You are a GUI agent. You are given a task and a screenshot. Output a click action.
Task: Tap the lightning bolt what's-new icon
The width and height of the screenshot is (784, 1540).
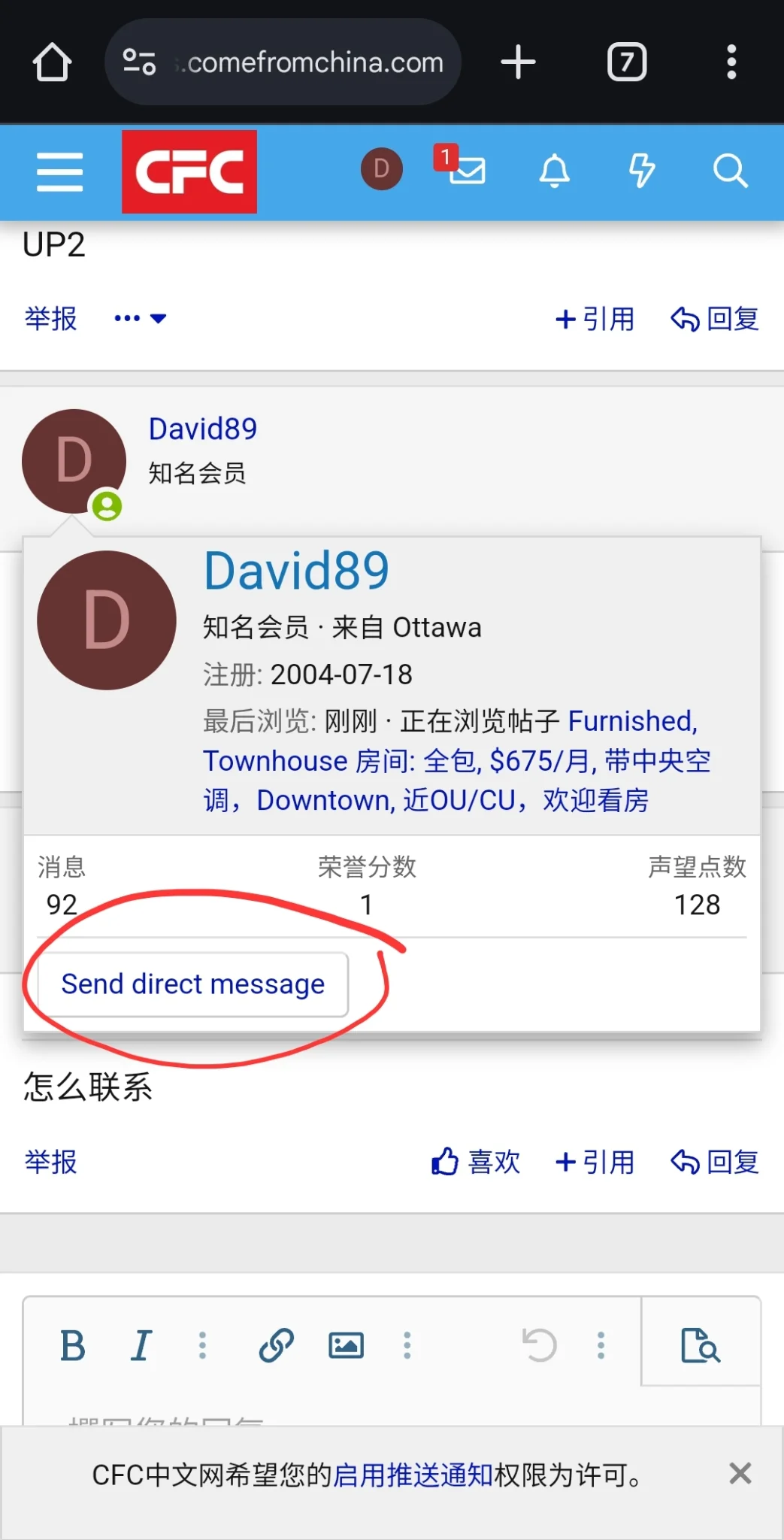[641, 171]
